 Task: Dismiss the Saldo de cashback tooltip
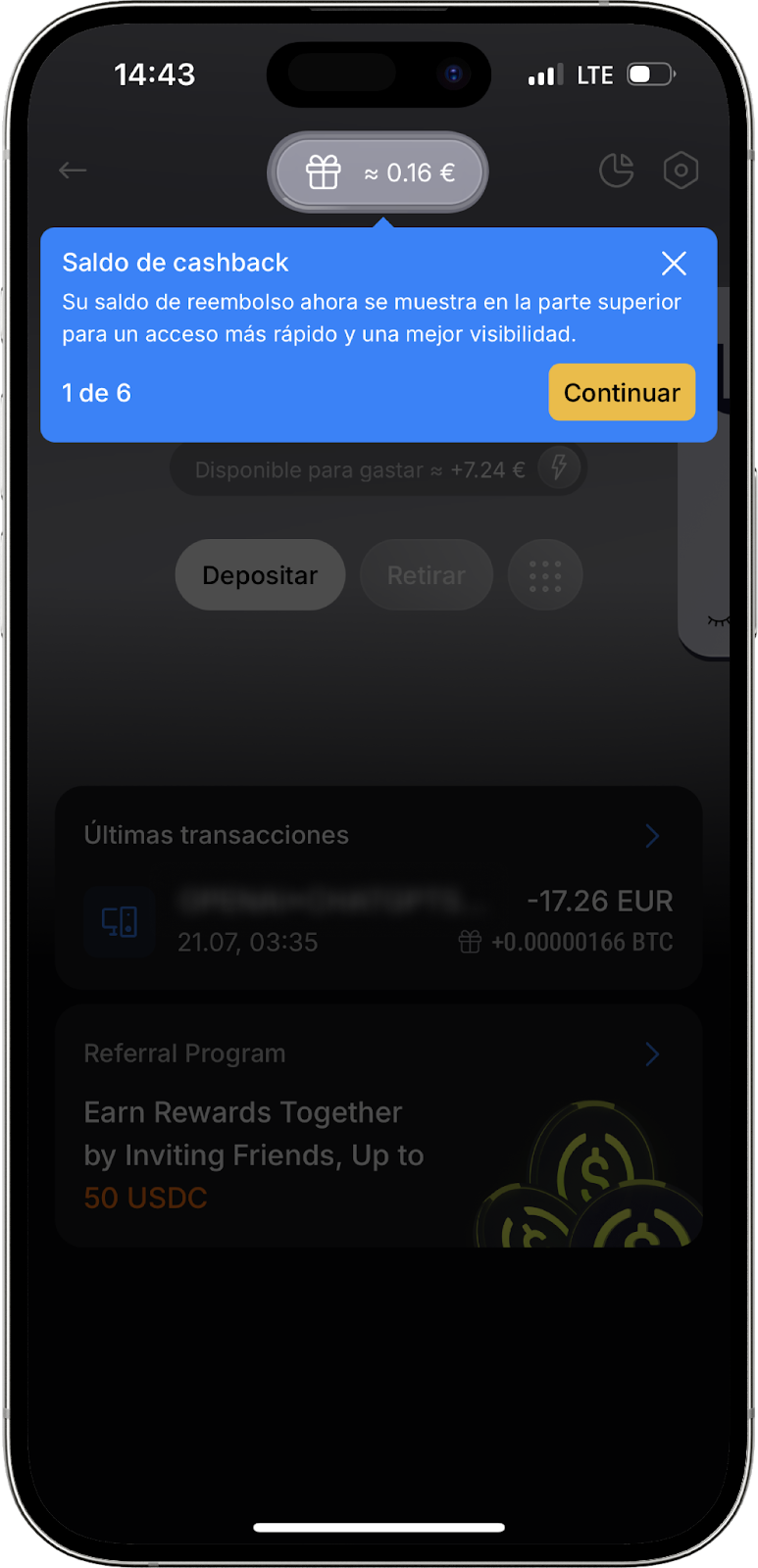(674, 263)
